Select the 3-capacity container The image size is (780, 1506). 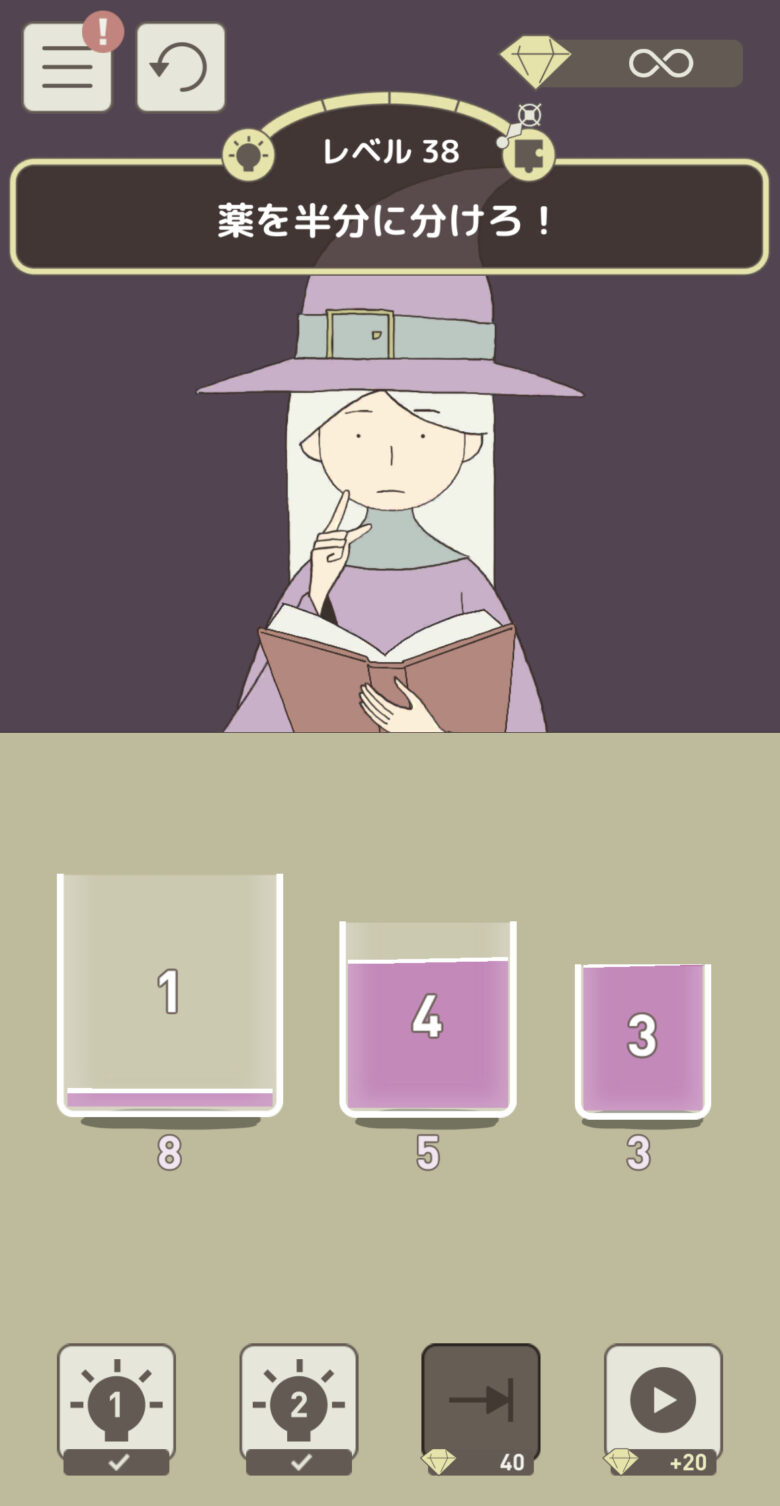click(642, 1040)
